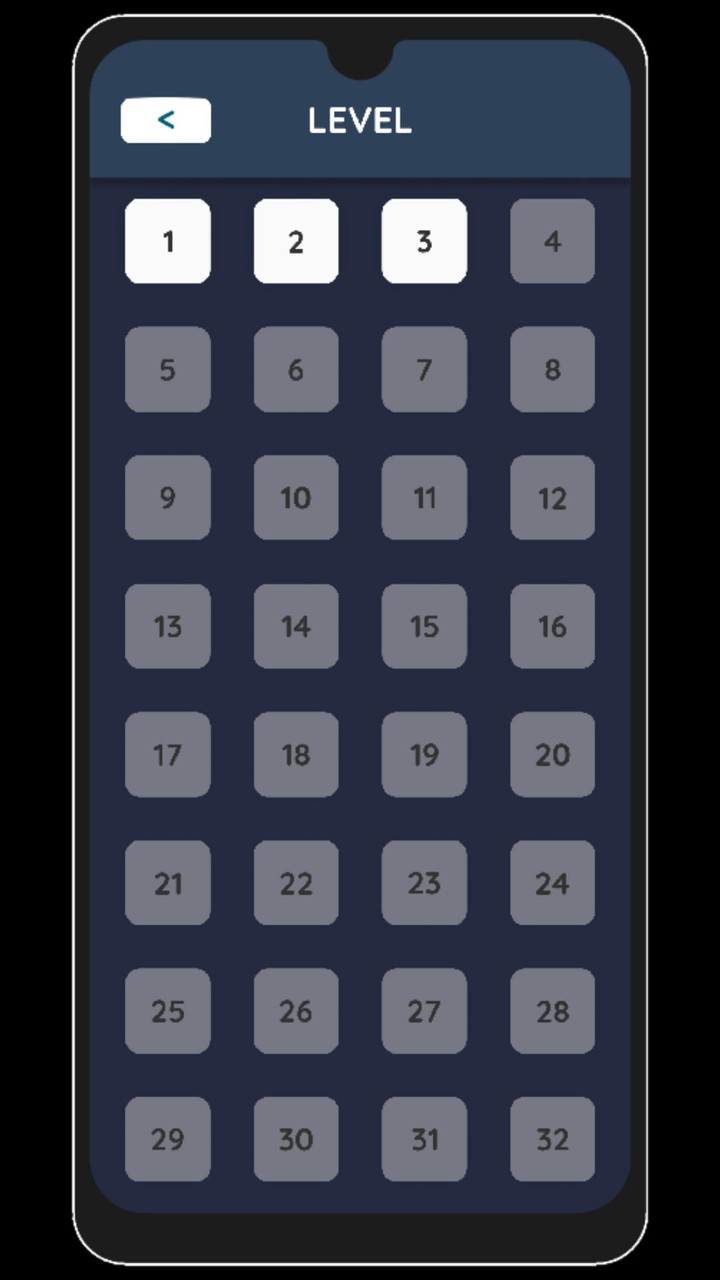Image resolution: width=720 pixels, height=1280 pixels.
Task: Tap the locked level 4 tile
Action: click(552, 241)
